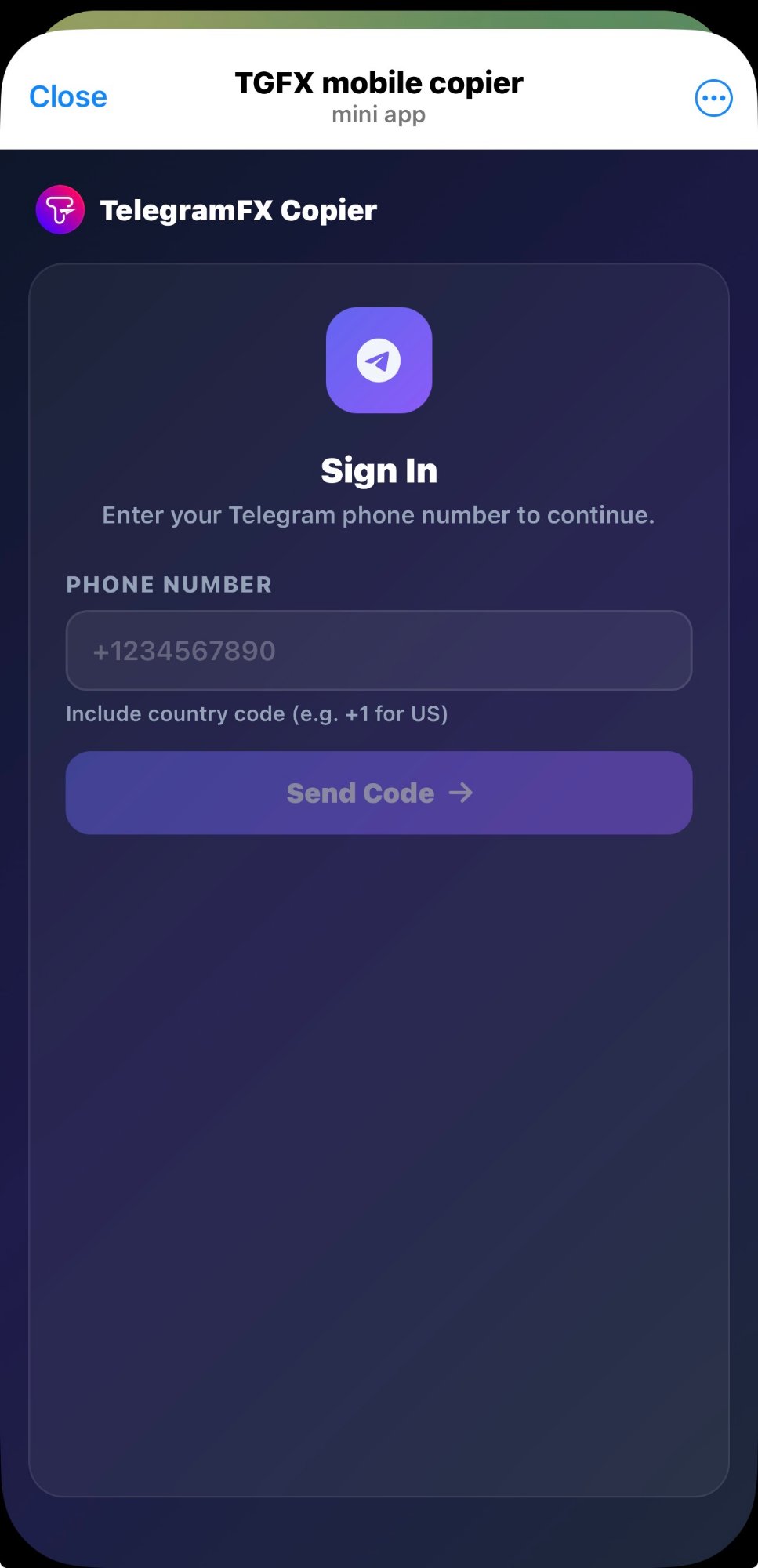Click the PHONE NUMBER field label
Image resolution: width=758 pixels, height=1568 pixels.
168,584
